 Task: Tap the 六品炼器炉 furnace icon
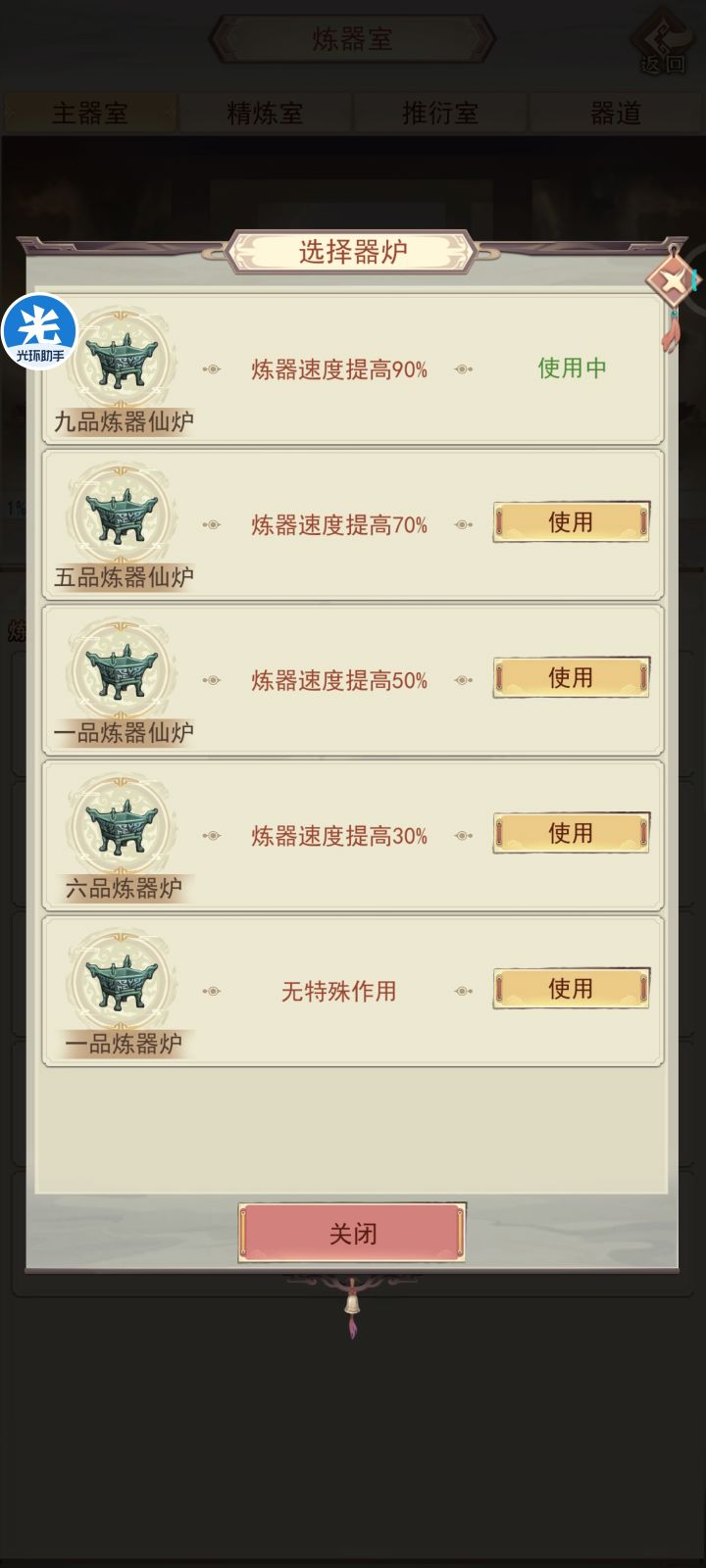click(122, 826)
